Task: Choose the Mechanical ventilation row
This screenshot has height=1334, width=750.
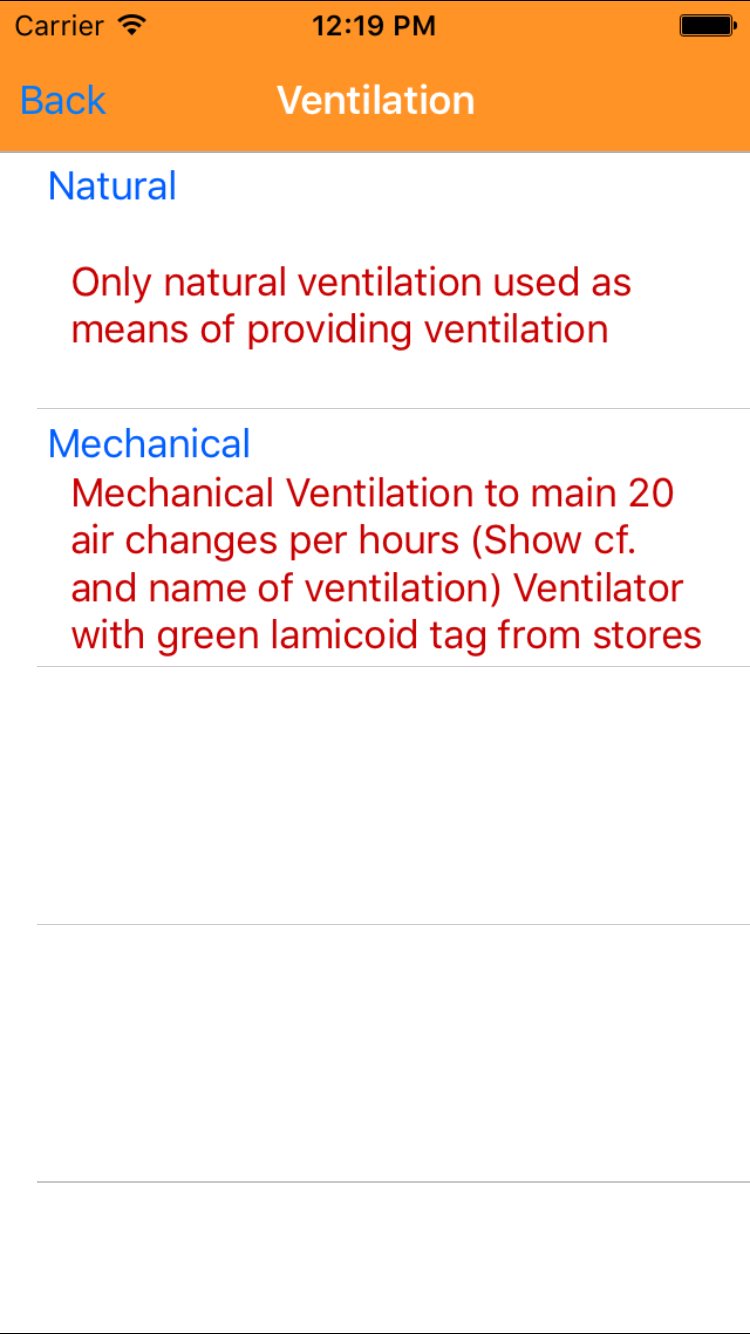Action: point(375,538)
